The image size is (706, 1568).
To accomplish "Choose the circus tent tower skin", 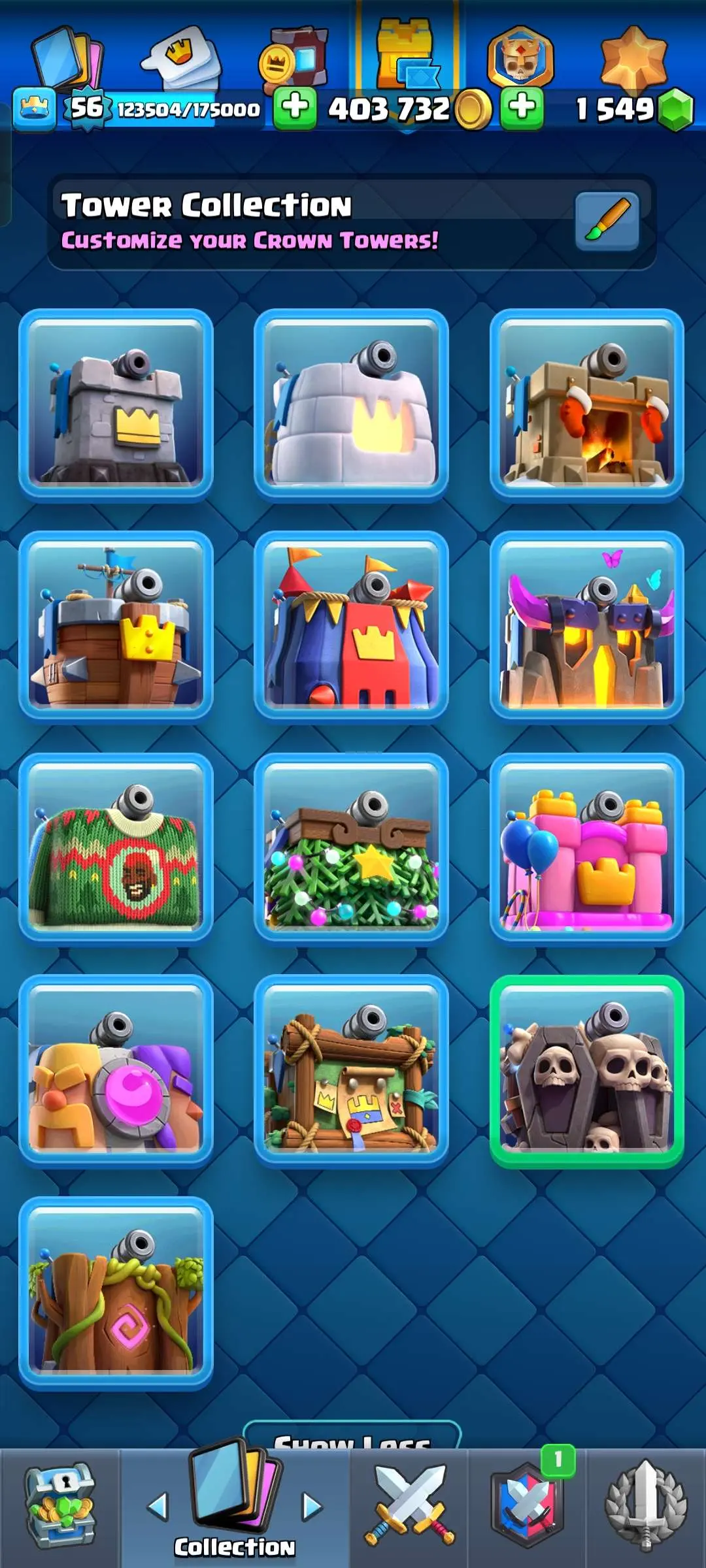I will [351, 625].
